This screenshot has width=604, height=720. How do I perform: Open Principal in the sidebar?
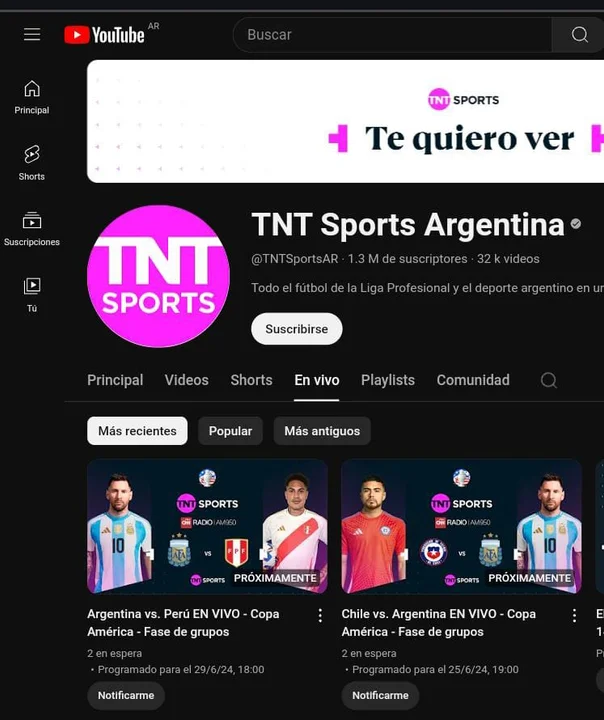pos(32,97)
